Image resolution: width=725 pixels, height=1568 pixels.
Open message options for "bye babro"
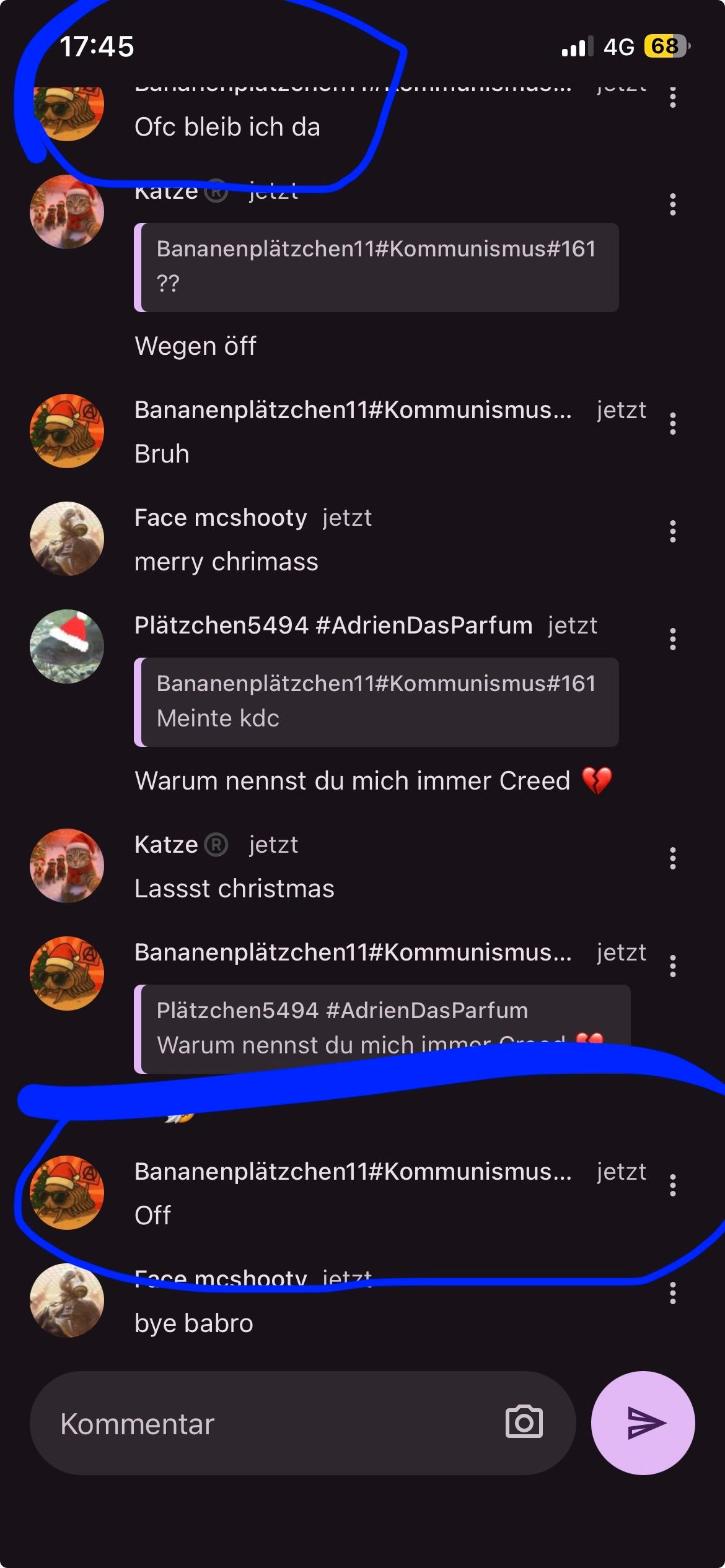[x=672, y=1294]
